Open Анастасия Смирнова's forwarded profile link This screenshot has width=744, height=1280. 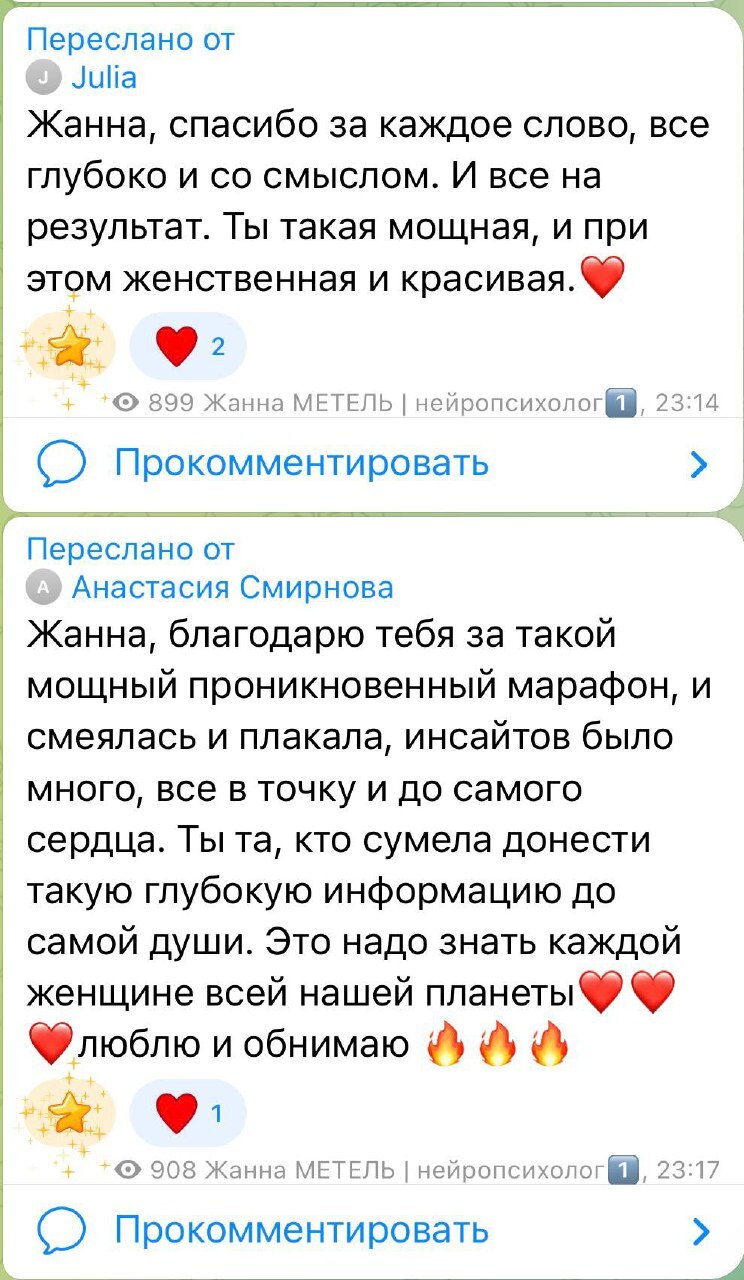tap(232, 588)
